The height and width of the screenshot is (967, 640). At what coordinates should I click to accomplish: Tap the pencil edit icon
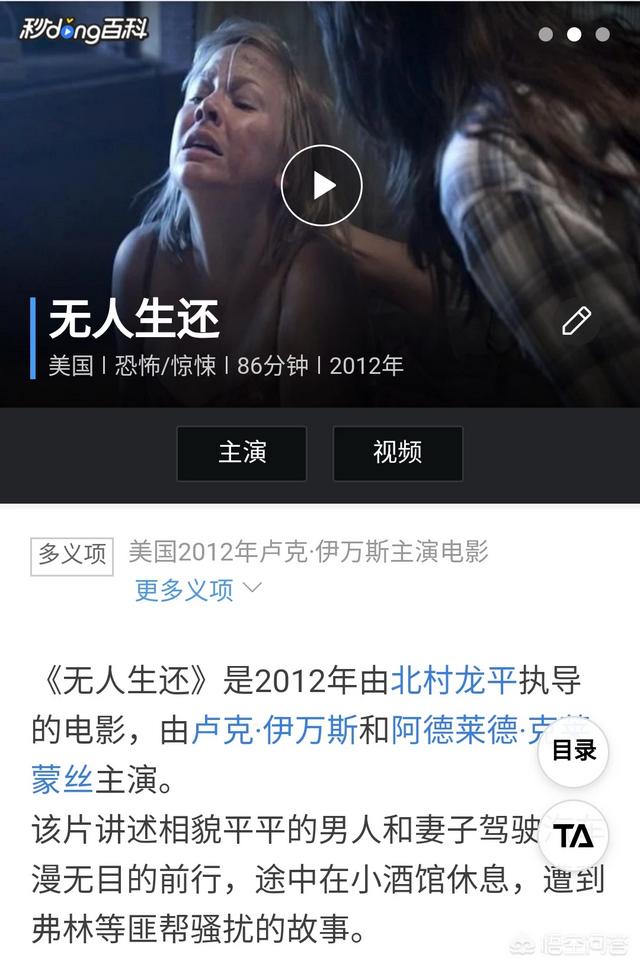click(576, 321)
